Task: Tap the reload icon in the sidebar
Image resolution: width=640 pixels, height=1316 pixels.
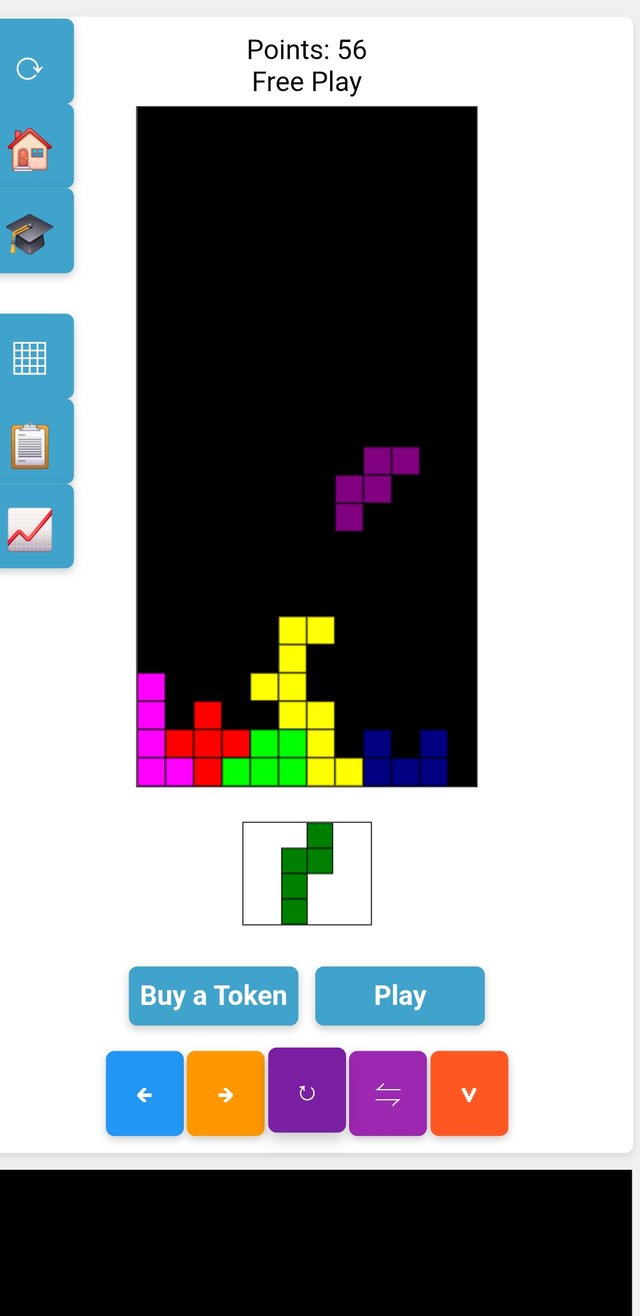Action: tap(30, 68)
